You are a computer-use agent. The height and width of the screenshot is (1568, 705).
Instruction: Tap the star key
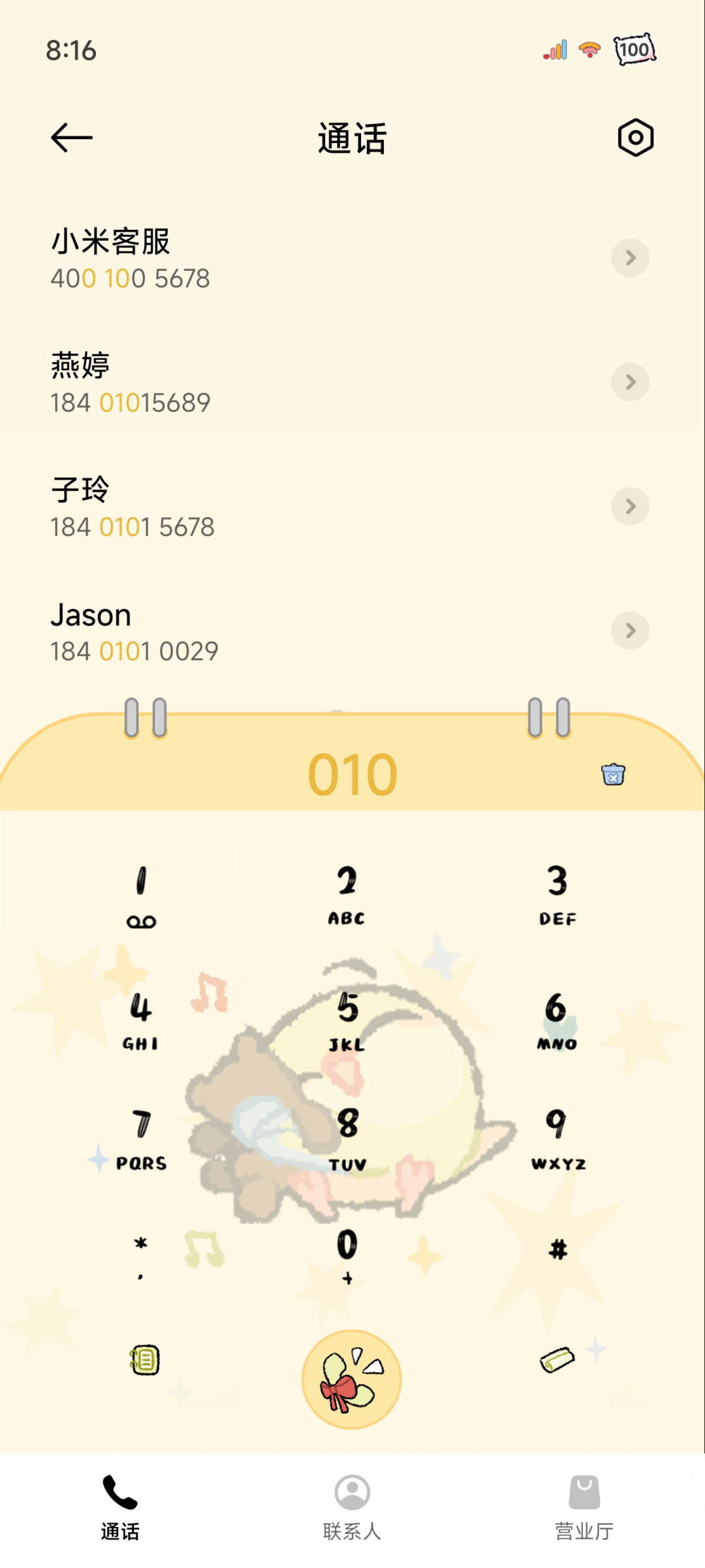(141, 1256)
